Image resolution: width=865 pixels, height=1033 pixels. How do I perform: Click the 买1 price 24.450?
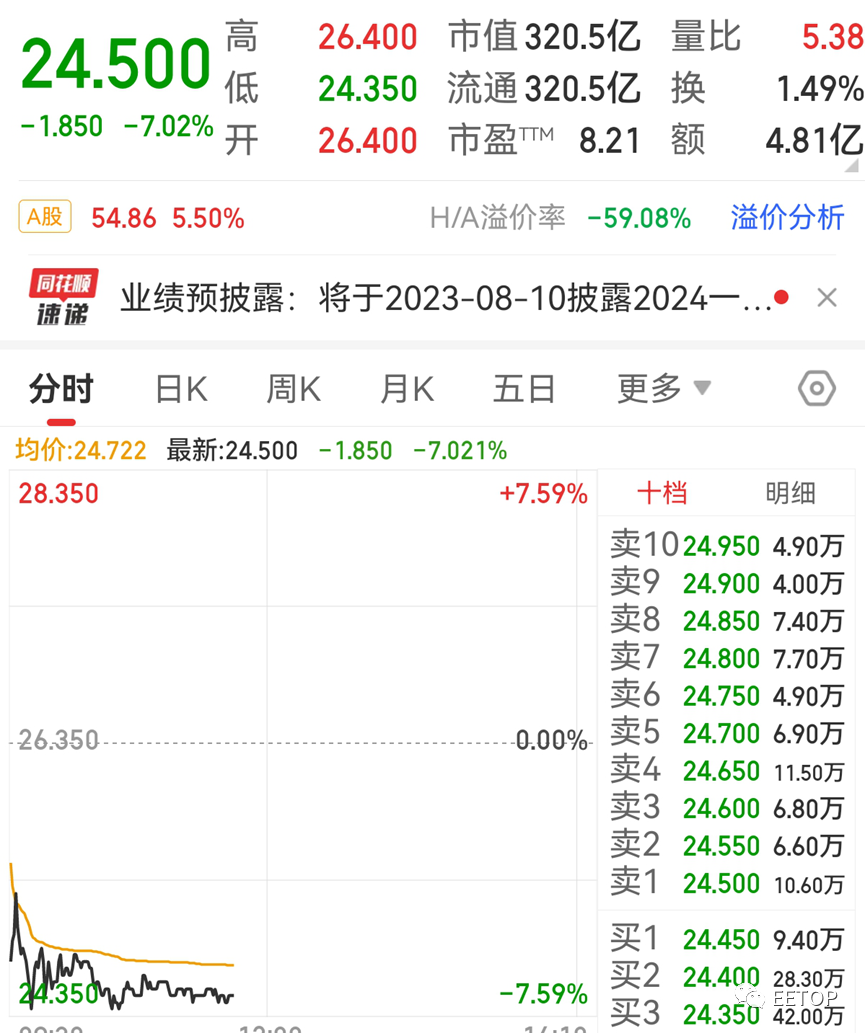(x=721, y=939)
